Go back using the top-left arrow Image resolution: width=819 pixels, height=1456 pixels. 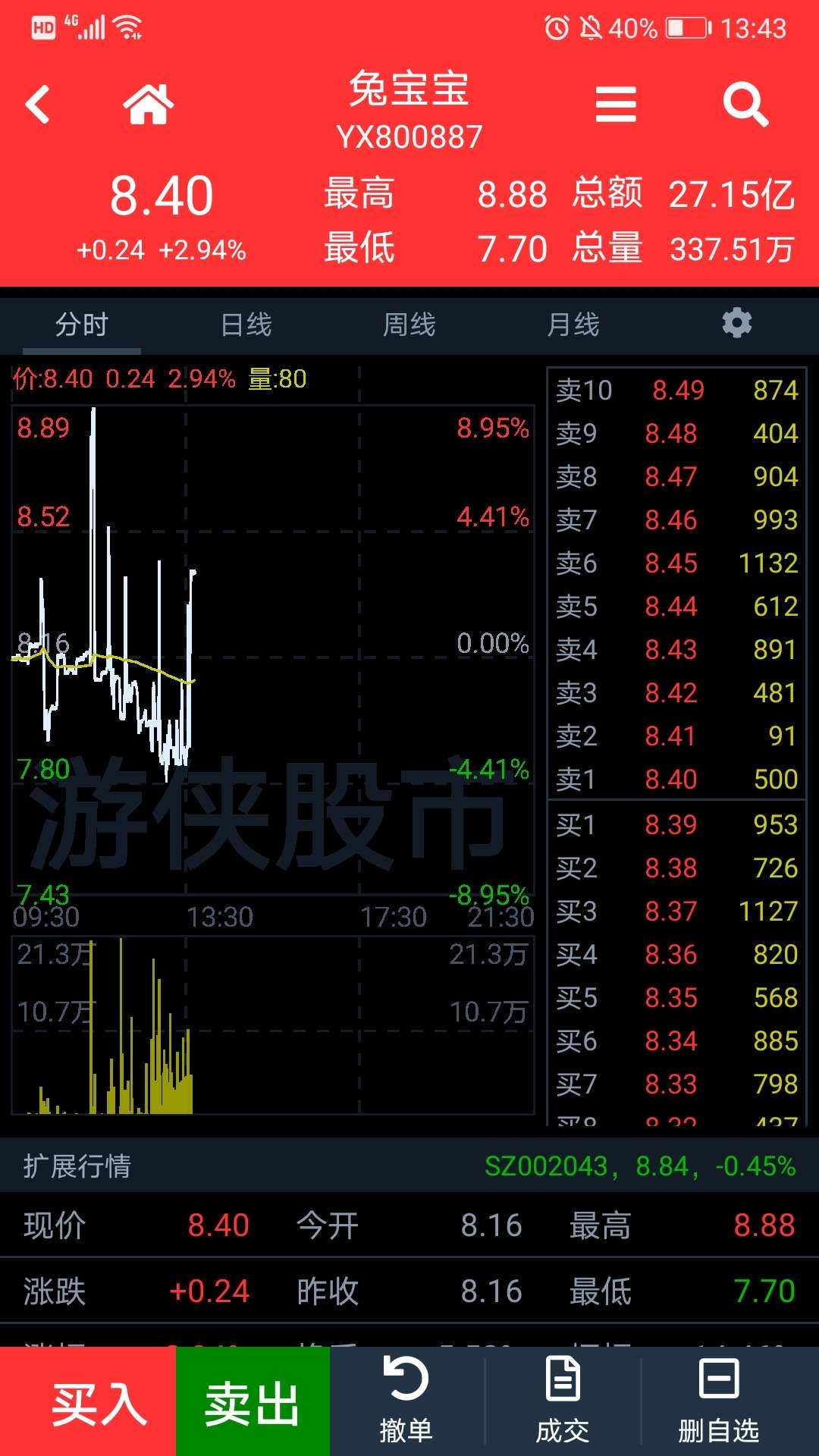37,104
